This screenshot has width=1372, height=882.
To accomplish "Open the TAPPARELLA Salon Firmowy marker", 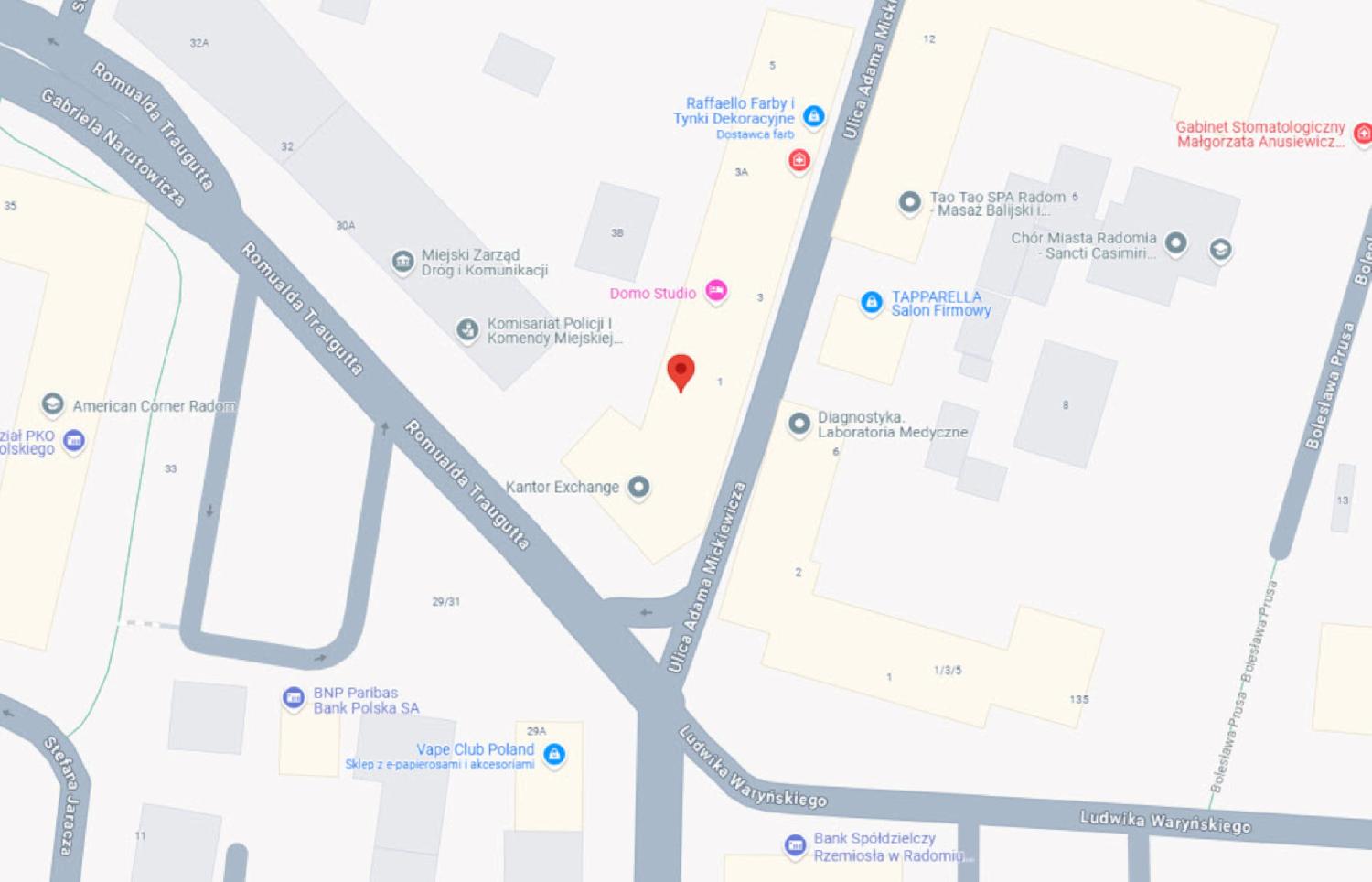I will point(872,301).
